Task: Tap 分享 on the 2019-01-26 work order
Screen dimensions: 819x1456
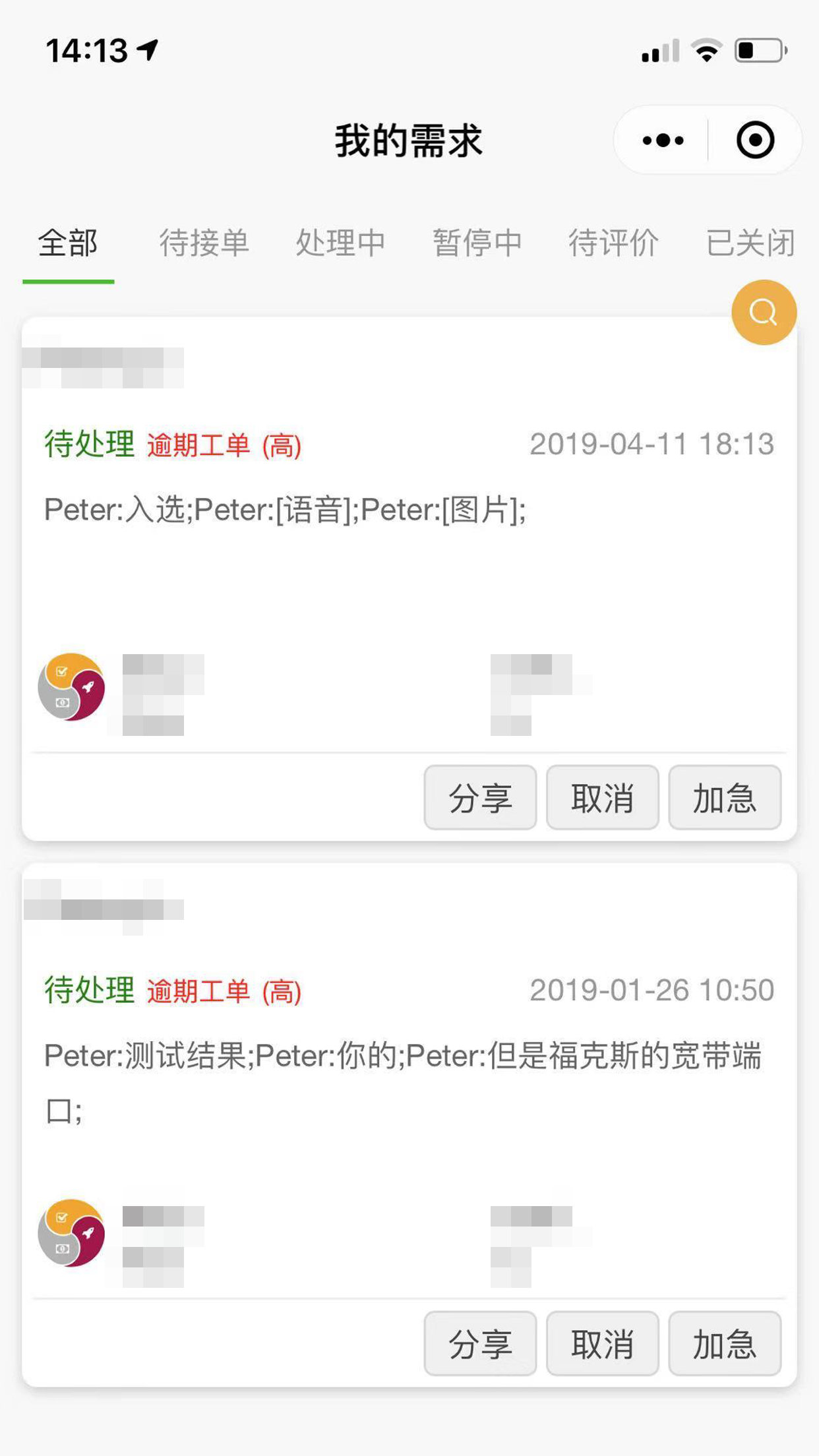Action: [x=480, y=1343]
